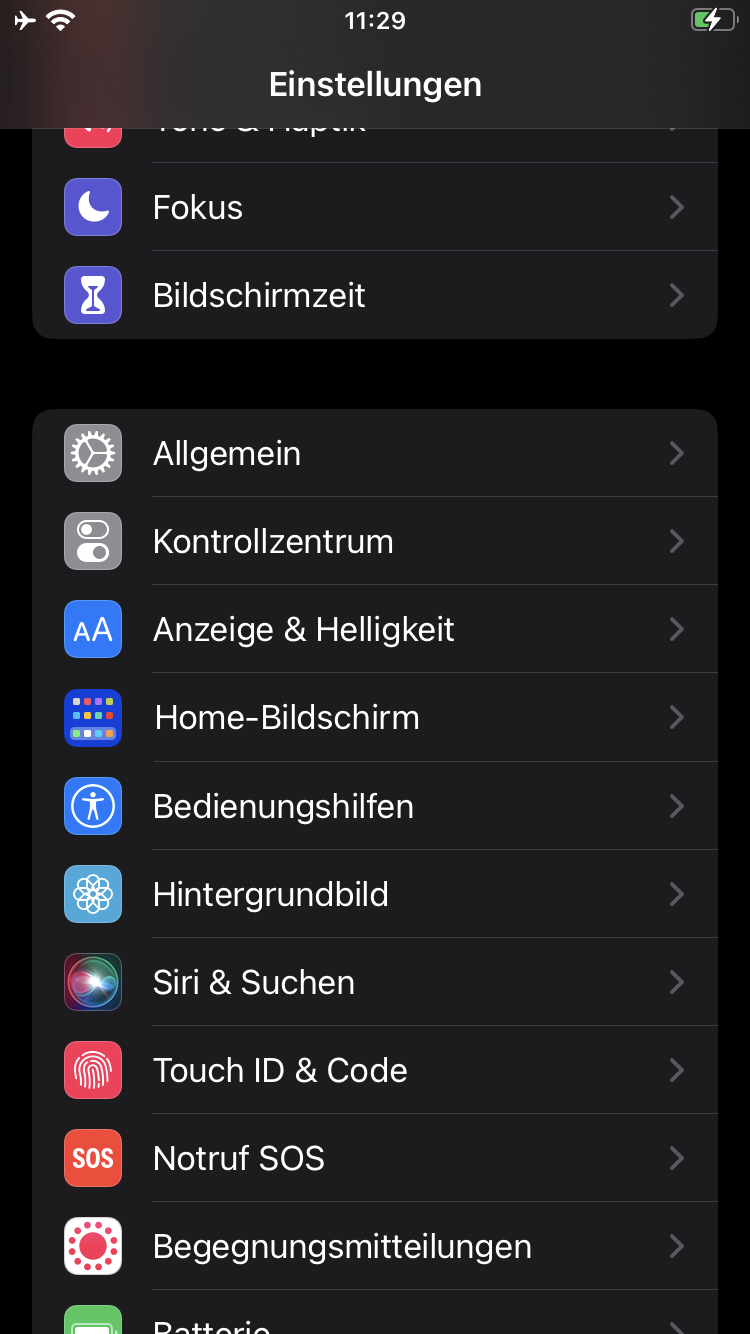Tap the Siri & Suchen colorful orb icon
The width and height of the screenshot is (750, 1334).
coord(93,982)
